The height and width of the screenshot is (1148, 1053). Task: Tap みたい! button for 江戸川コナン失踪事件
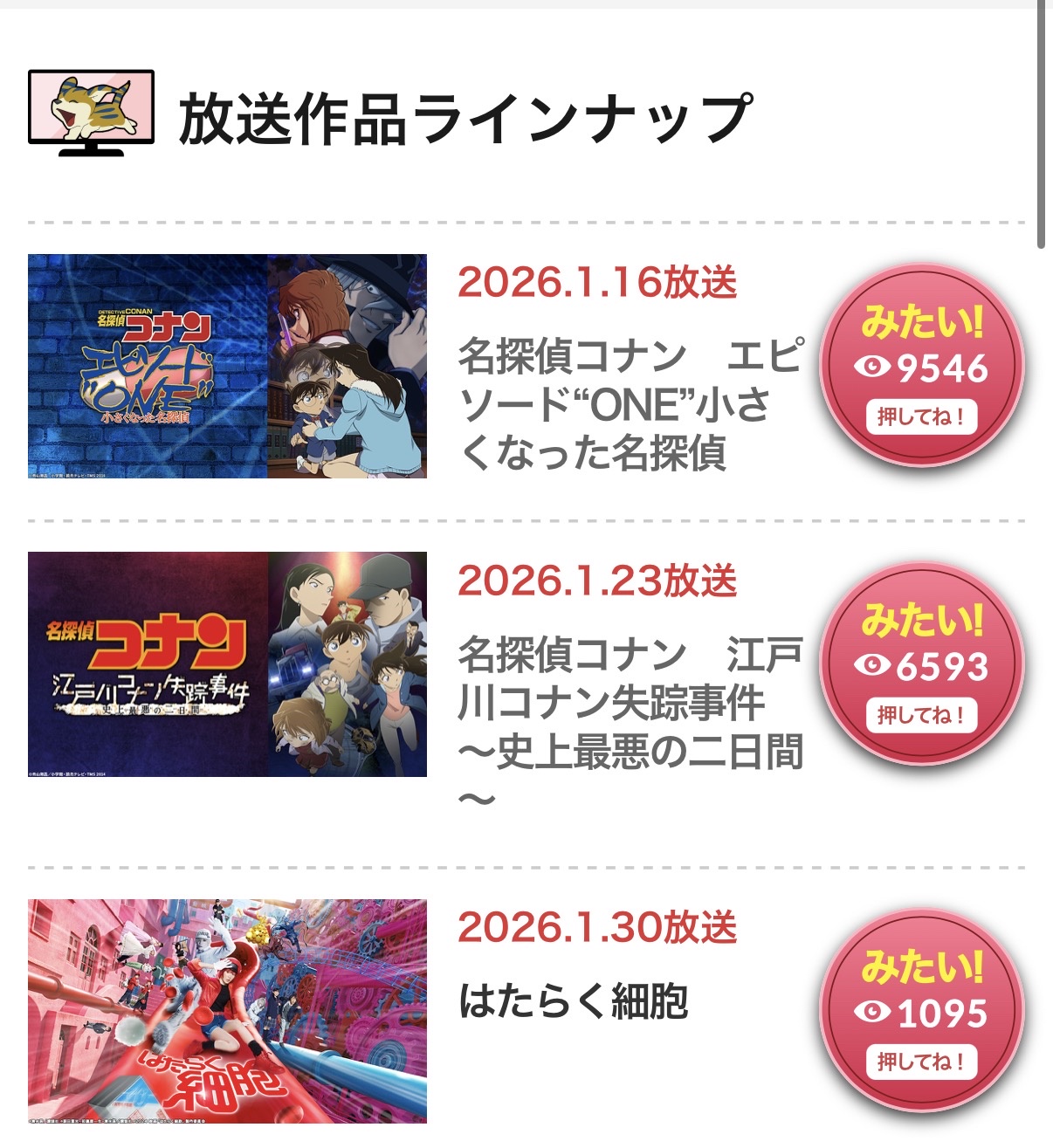tap(921, 664)
